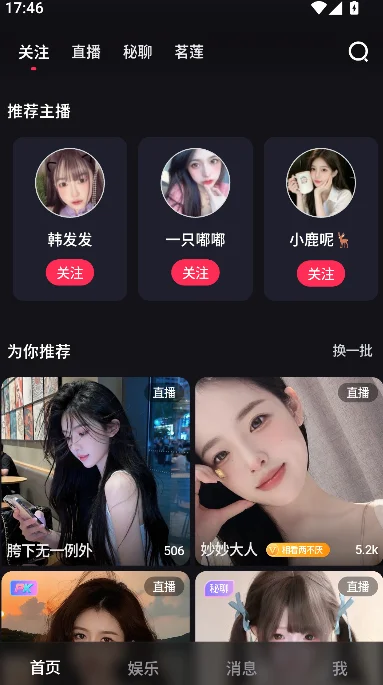
Task: Open the search icon
Action: (358, 52)
